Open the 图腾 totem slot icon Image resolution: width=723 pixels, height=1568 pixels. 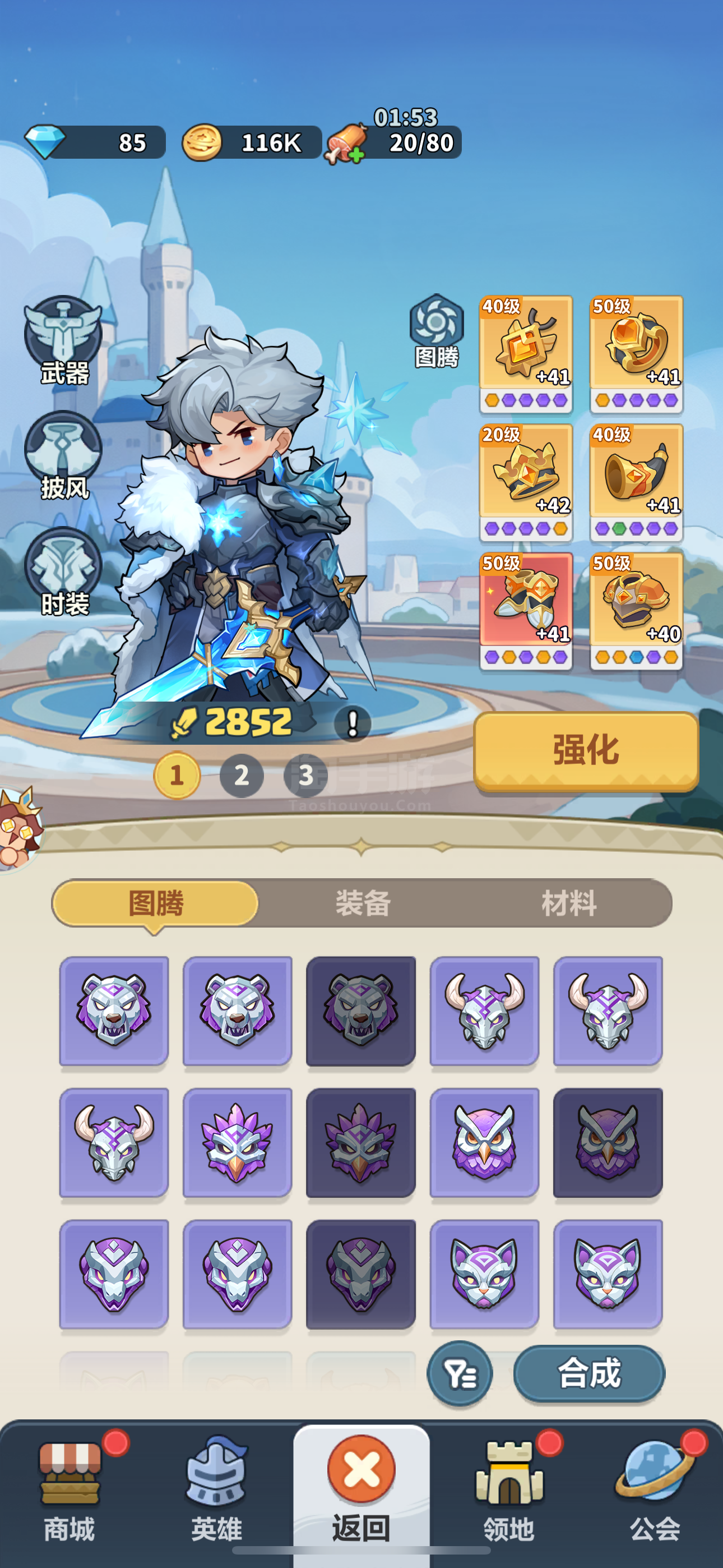(x=437, y=330)
